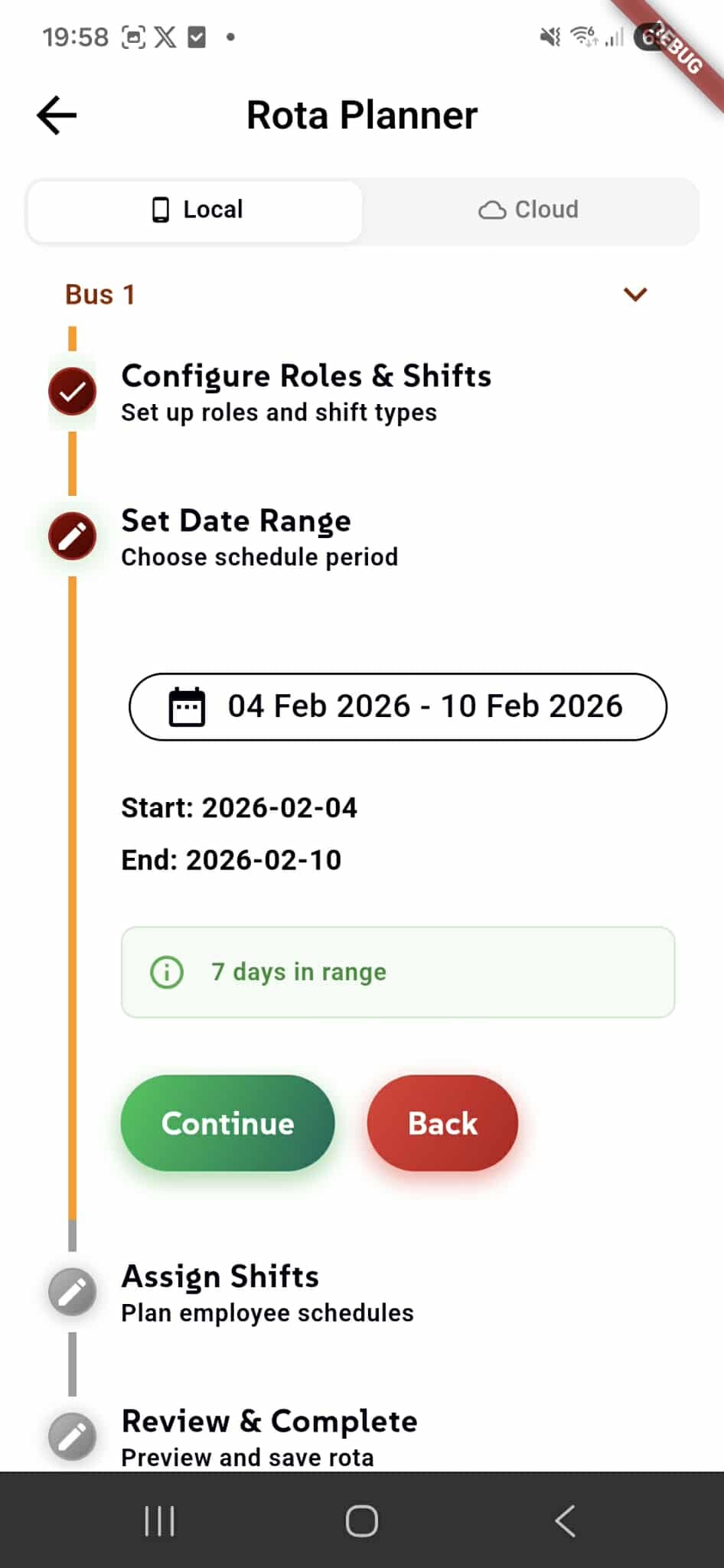Switch to the Cloud tab

click(529, 210)
